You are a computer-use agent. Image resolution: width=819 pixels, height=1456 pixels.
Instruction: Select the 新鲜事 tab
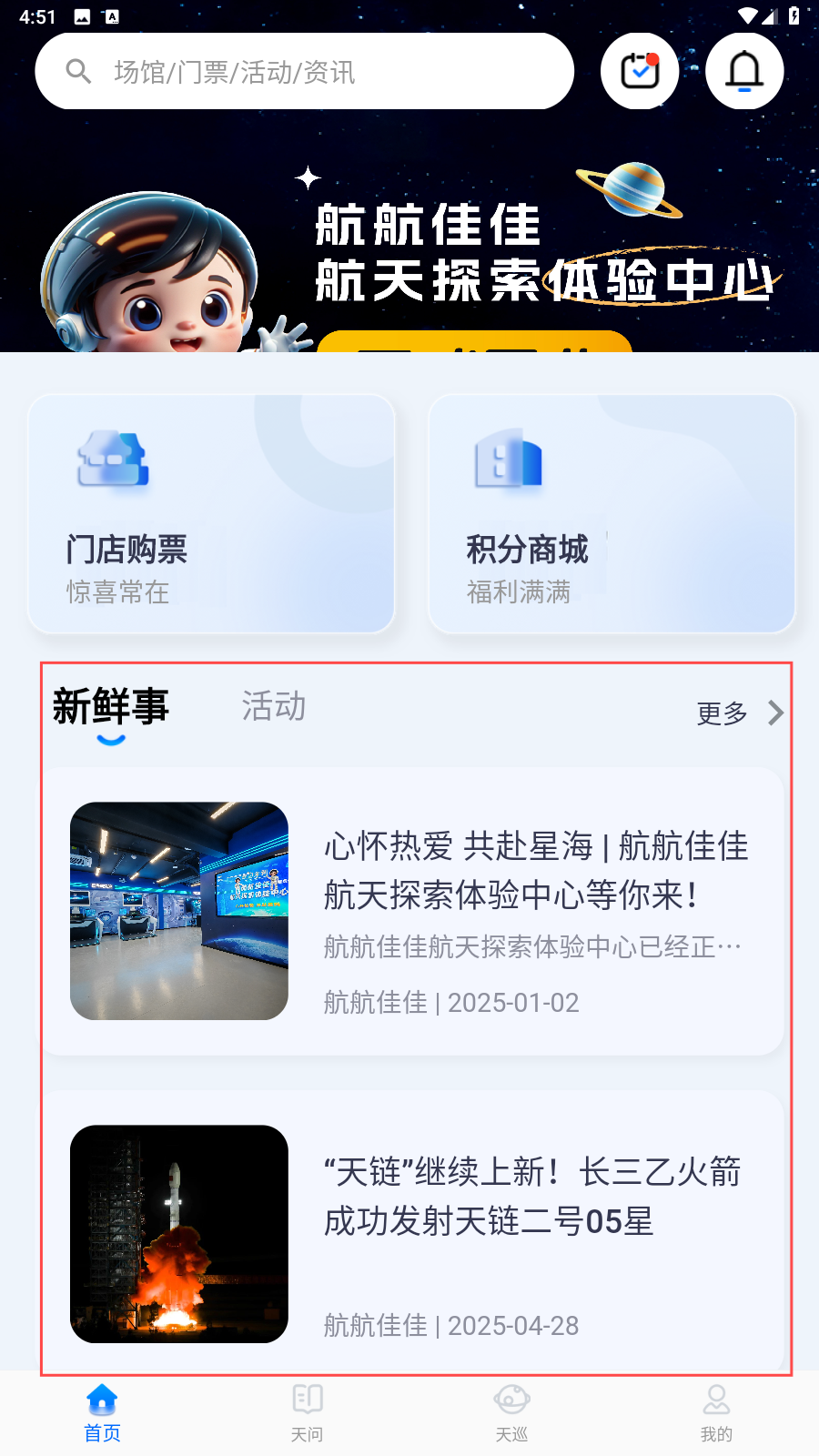click(111, 707)
